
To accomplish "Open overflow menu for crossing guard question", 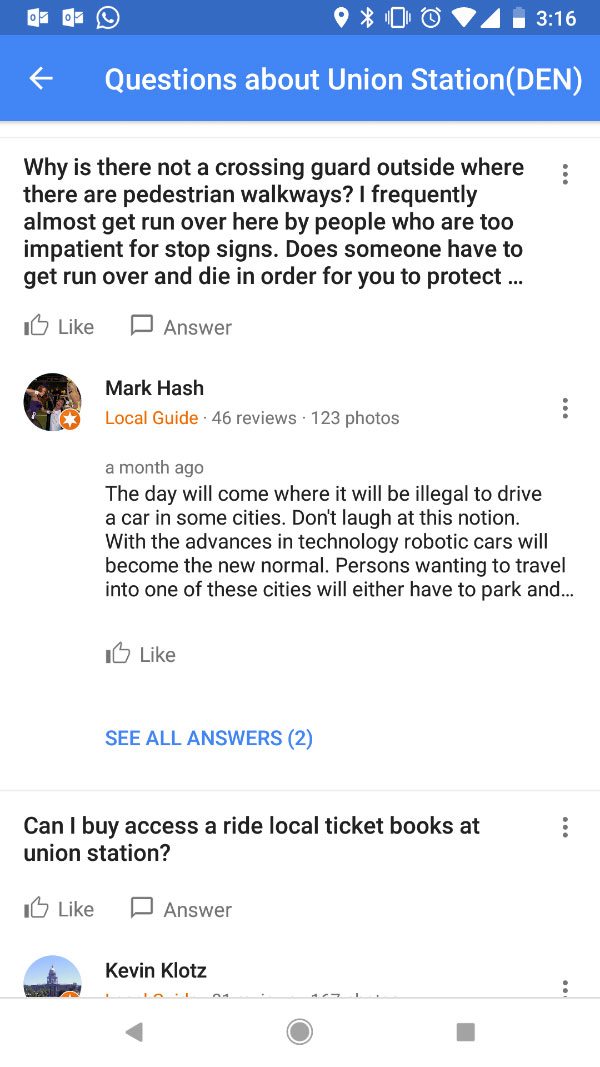I will click(565, 174).
